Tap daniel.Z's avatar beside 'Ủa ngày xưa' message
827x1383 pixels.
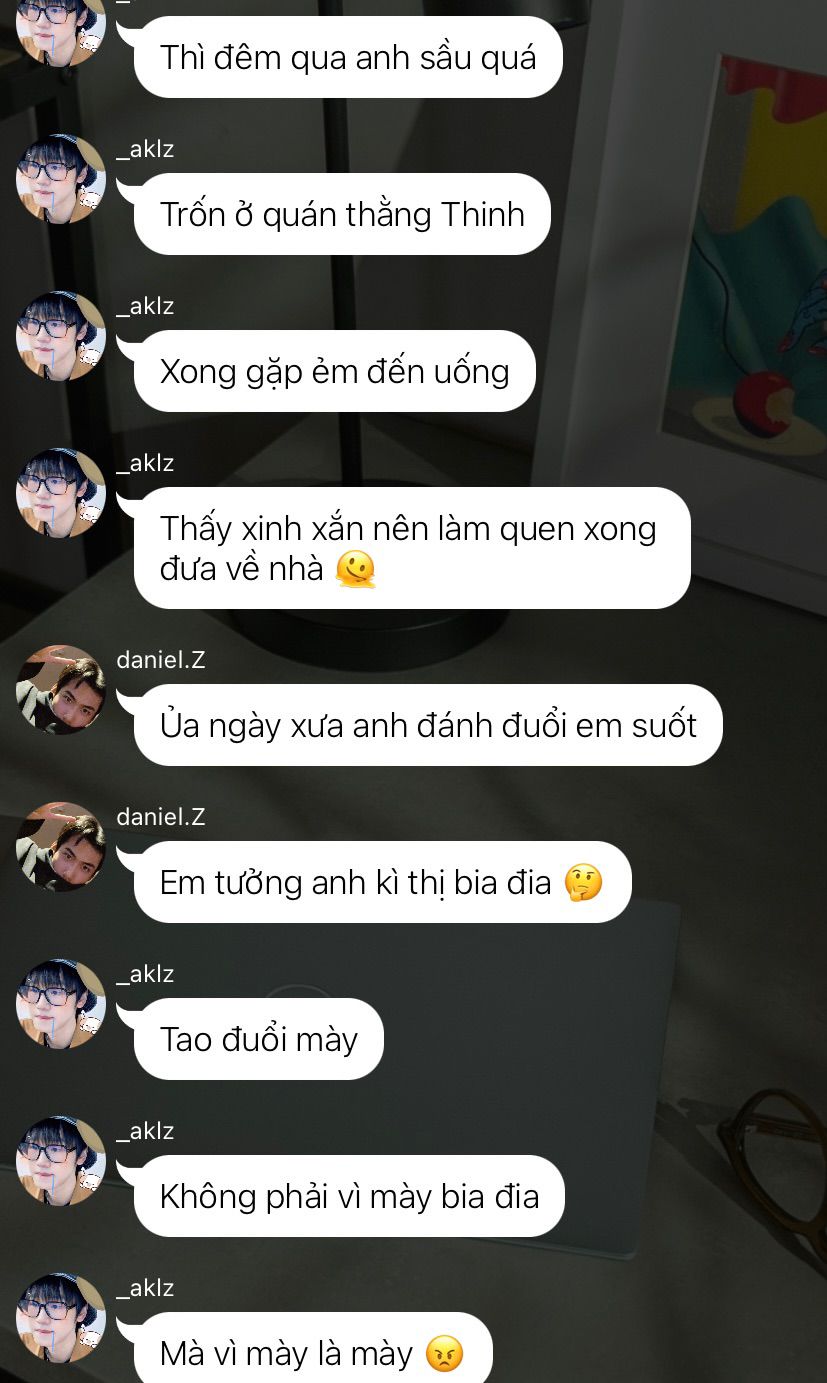point(61,690)
